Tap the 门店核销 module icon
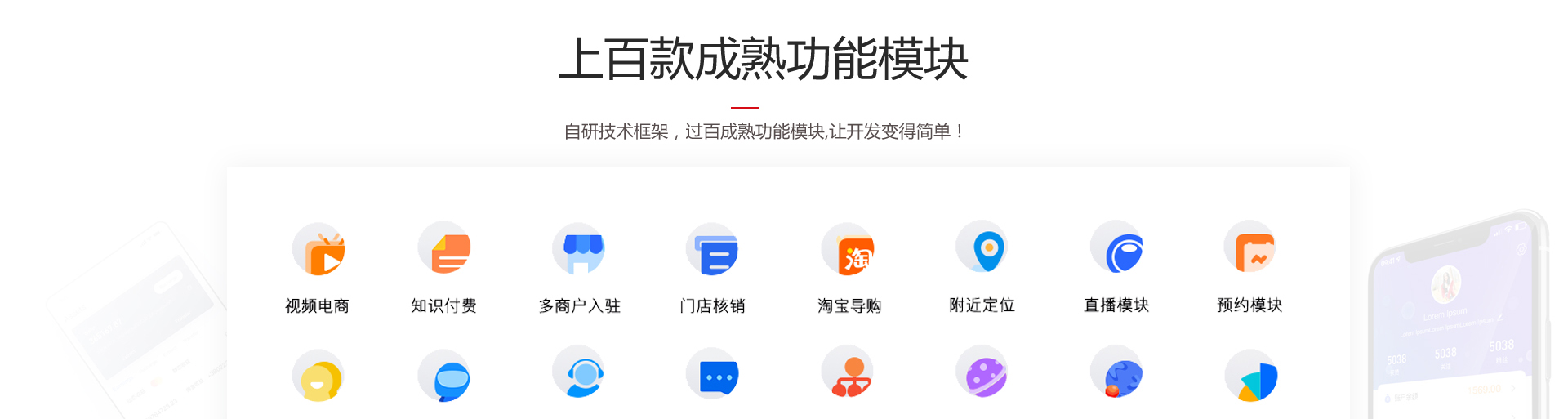The width and height of the screenshot is (1568, 419). click(713, 250)
